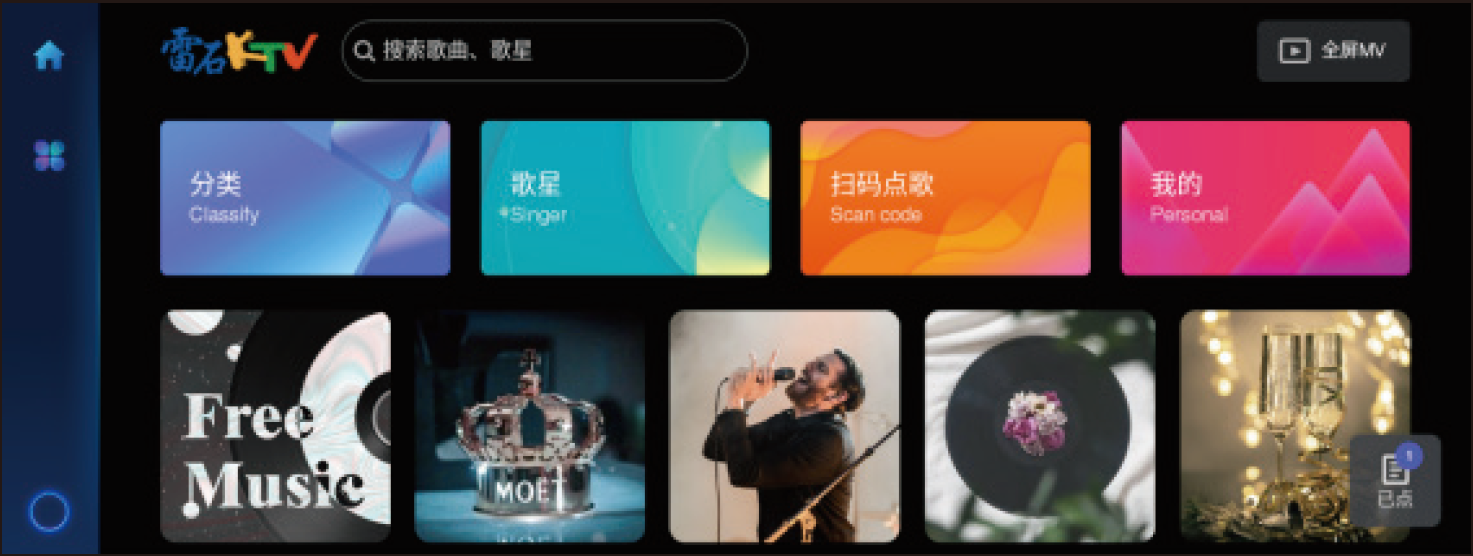Viewport: 1473px width, 556px height.
Task: Open the MOET crown tile
Action: click(530, 426)
